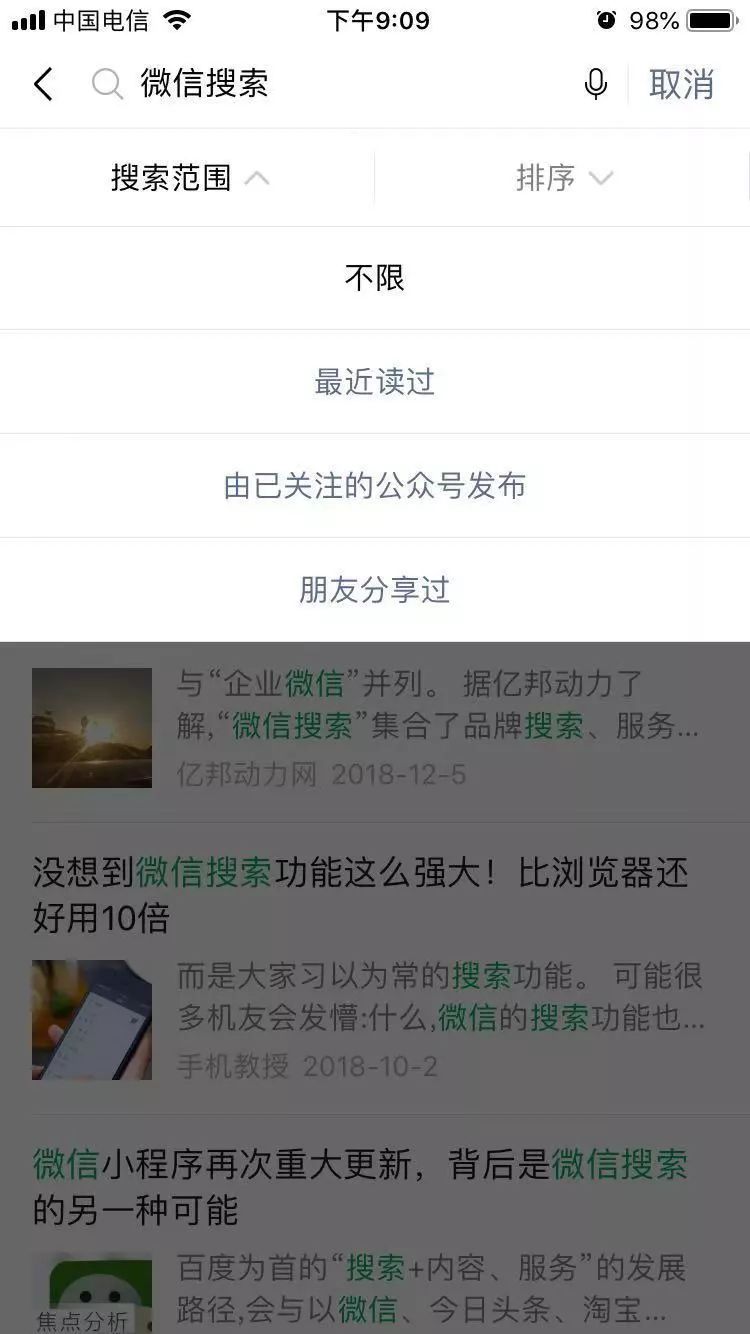Open article 微信小程序再次重大更新
The height and width of the screenshot is (1334, 750).
pos(360,1187)
